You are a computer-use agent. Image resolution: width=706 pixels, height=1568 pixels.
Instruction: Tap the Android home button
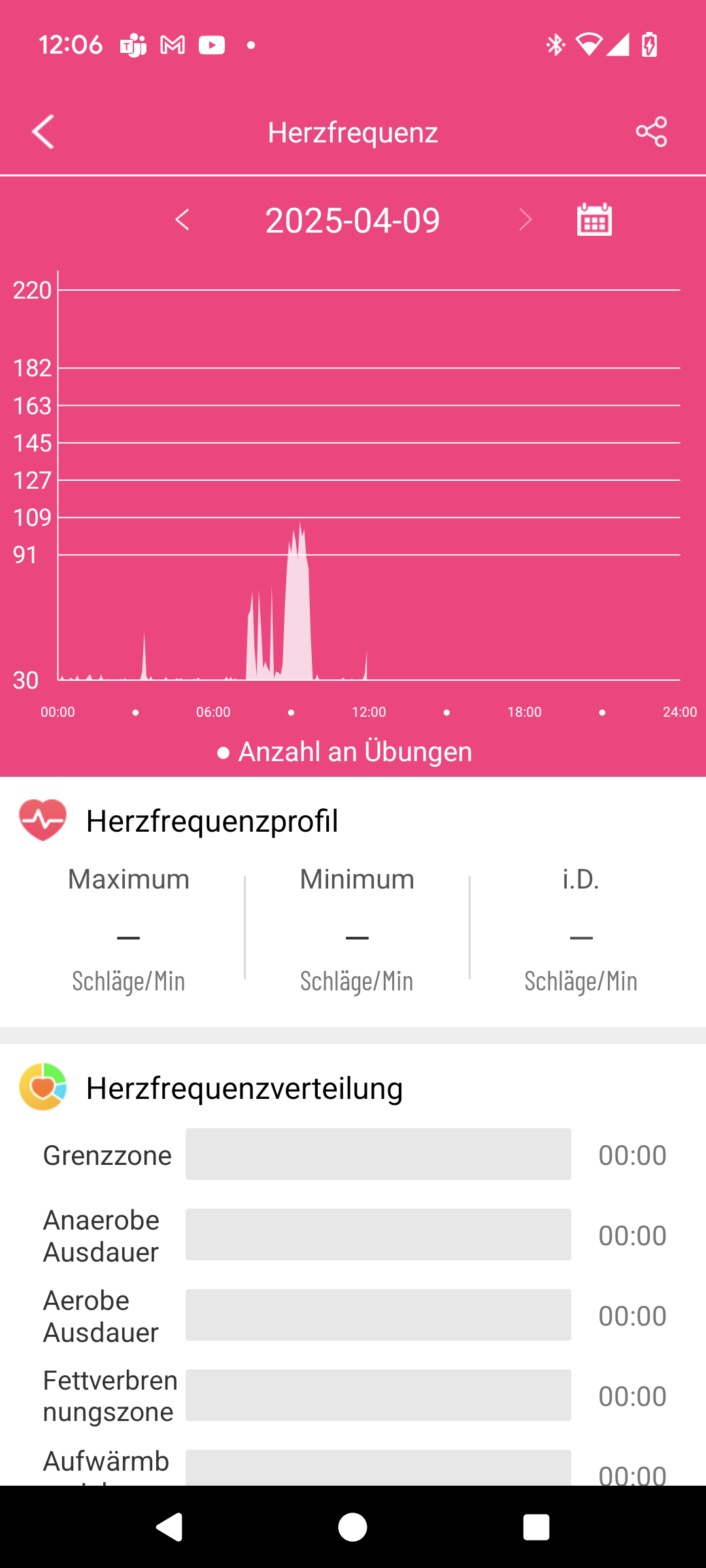point(352,1527)
